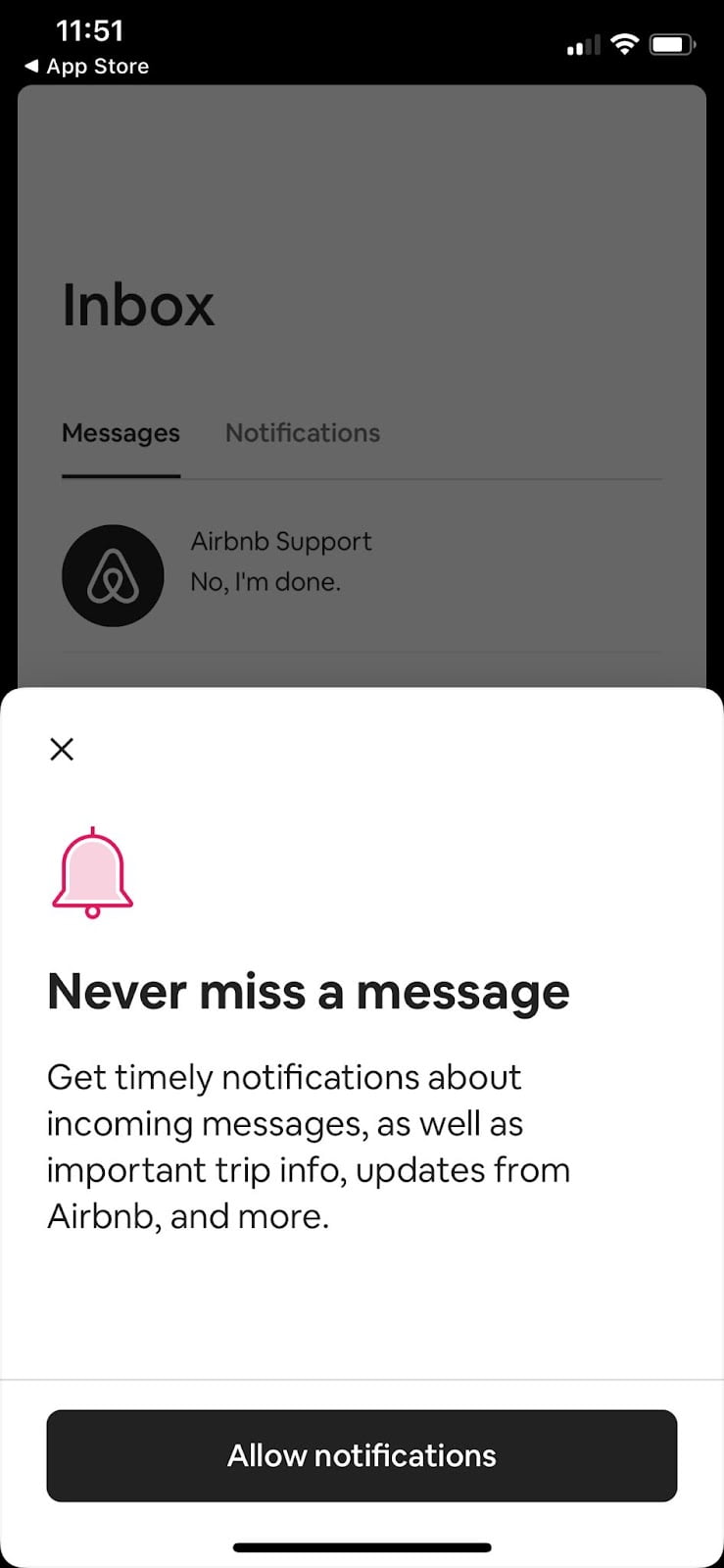Click the X to dismiss the notification prompt

(x=62, y=749)
